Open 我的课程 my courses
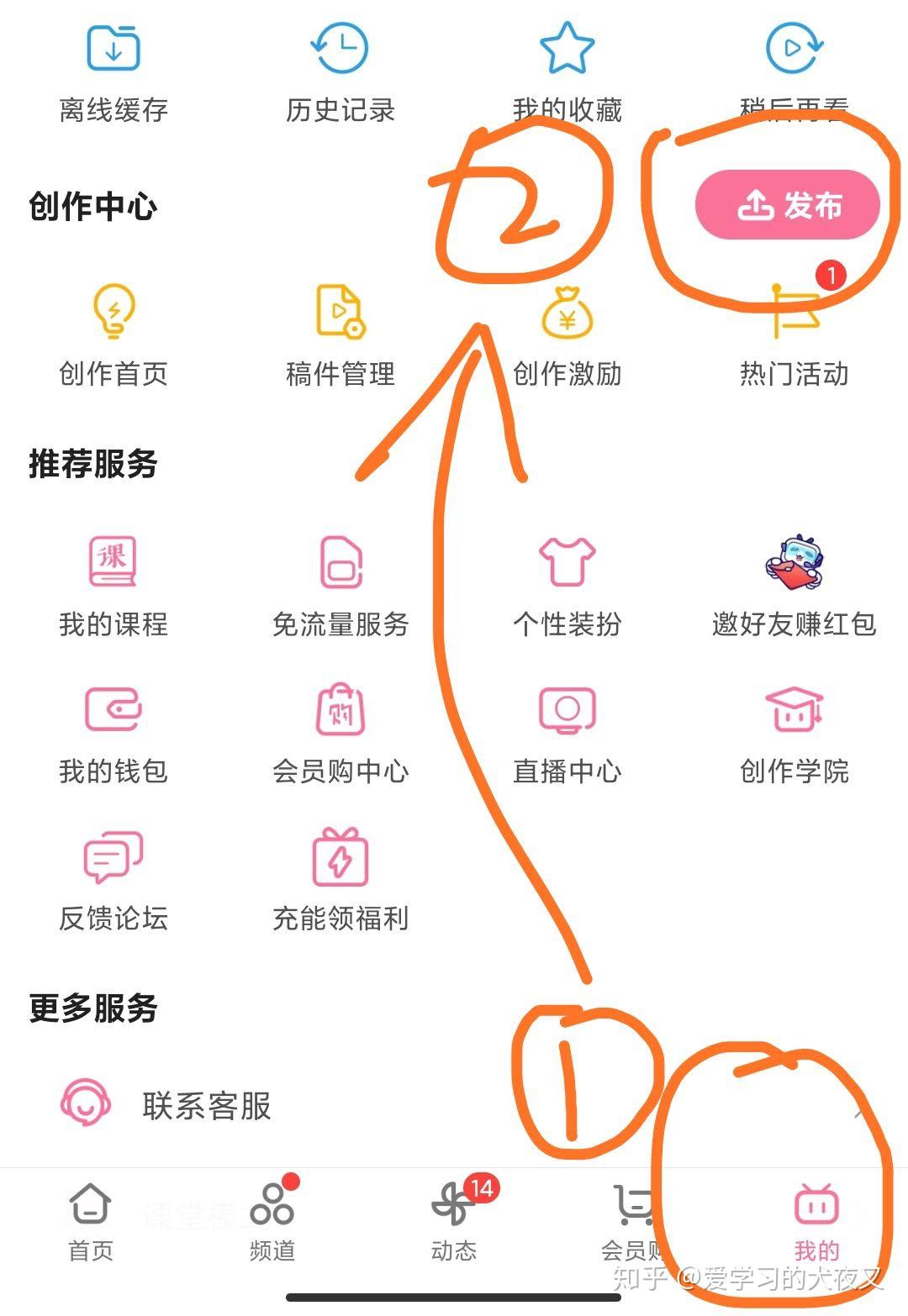 [x=113, y=586]
